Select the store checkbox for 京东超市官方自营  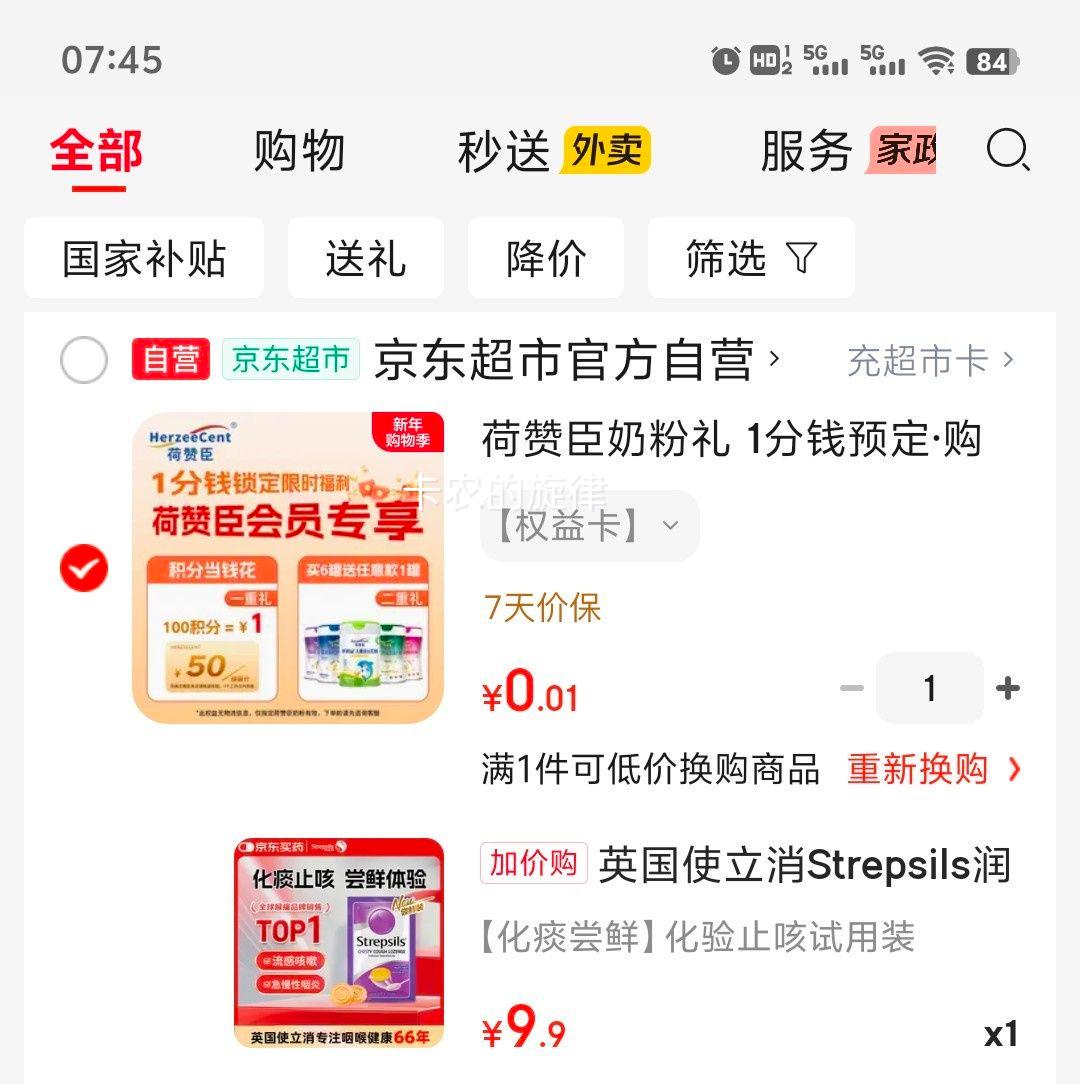pos(83,360)
